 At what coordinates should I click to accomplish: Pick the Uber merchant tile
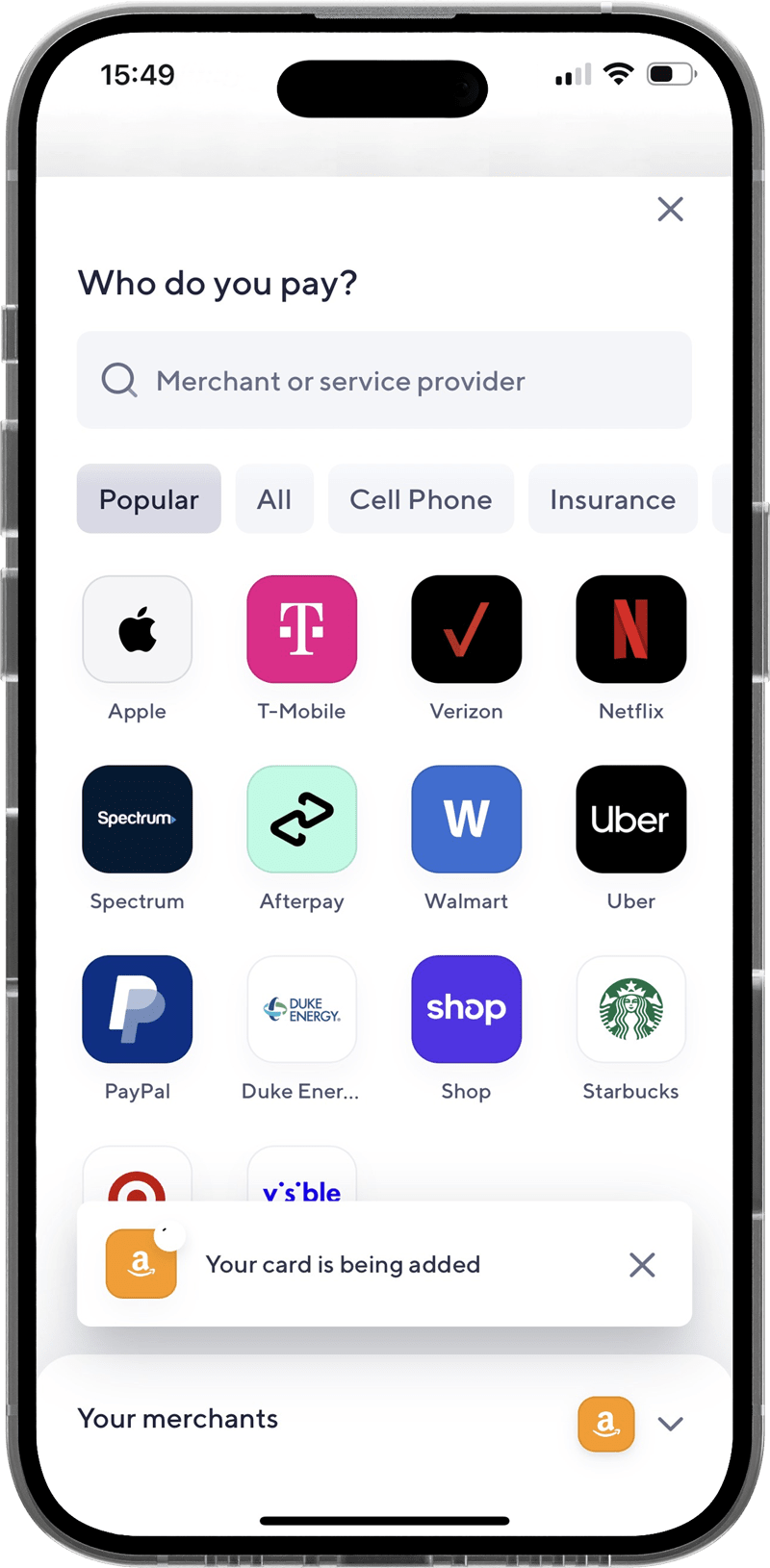(631, 820)
